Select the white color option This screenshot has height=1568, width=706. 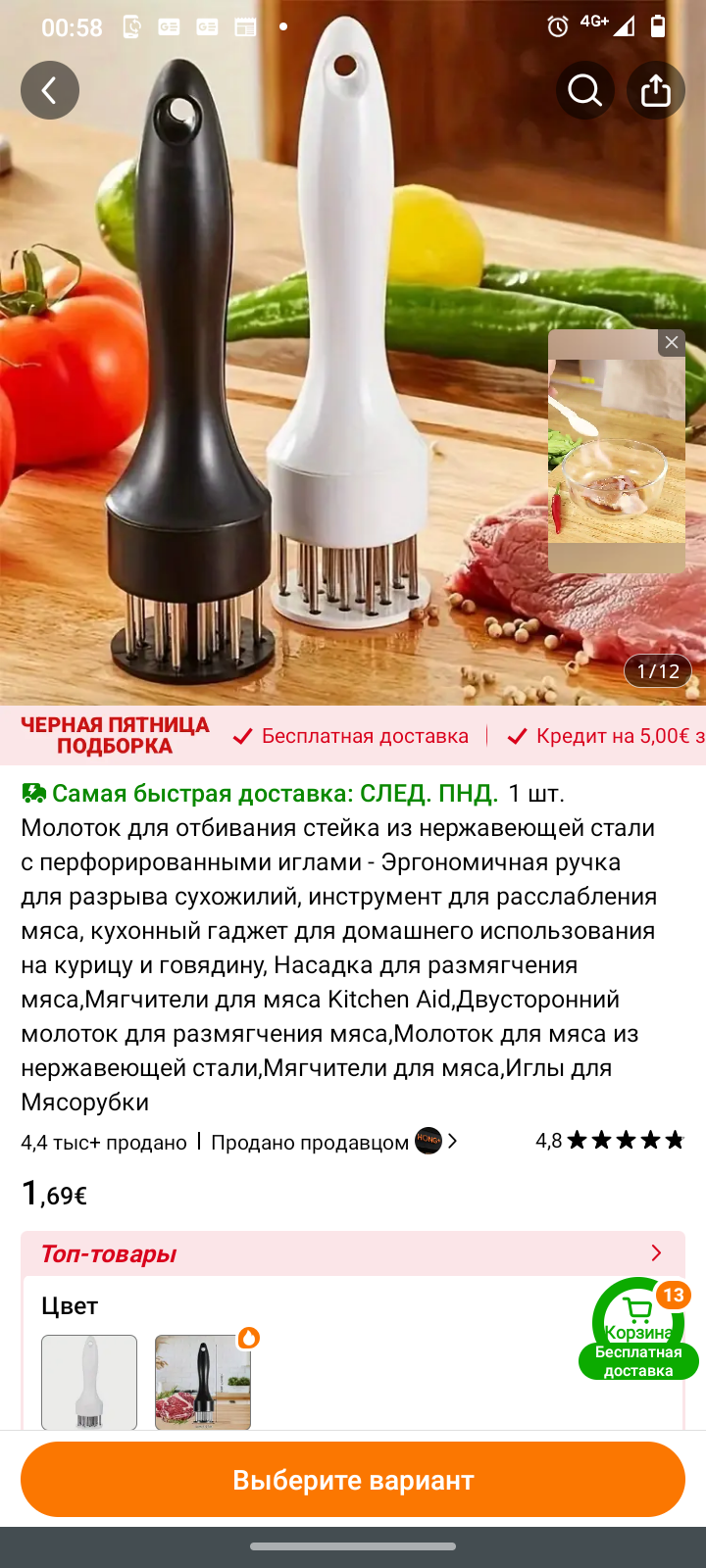point(89,1382)
